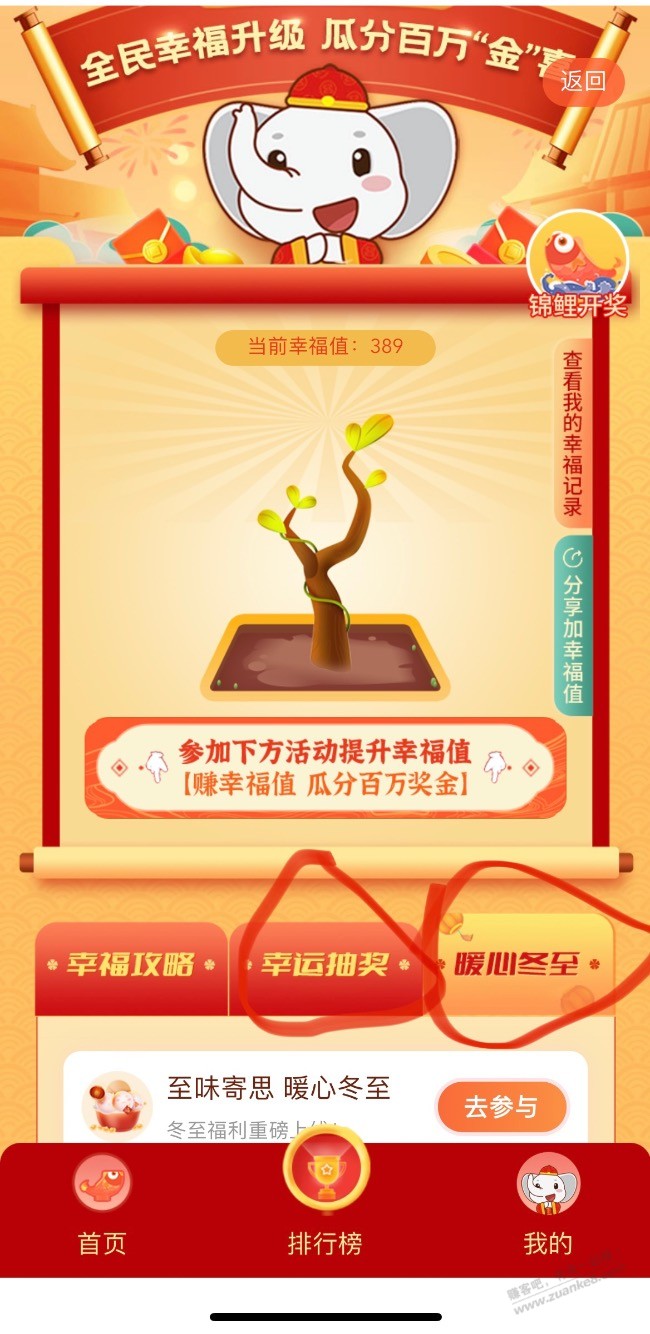Open the 我的 profile tab
650x1334 pixels.
[x=547, y=1213]
